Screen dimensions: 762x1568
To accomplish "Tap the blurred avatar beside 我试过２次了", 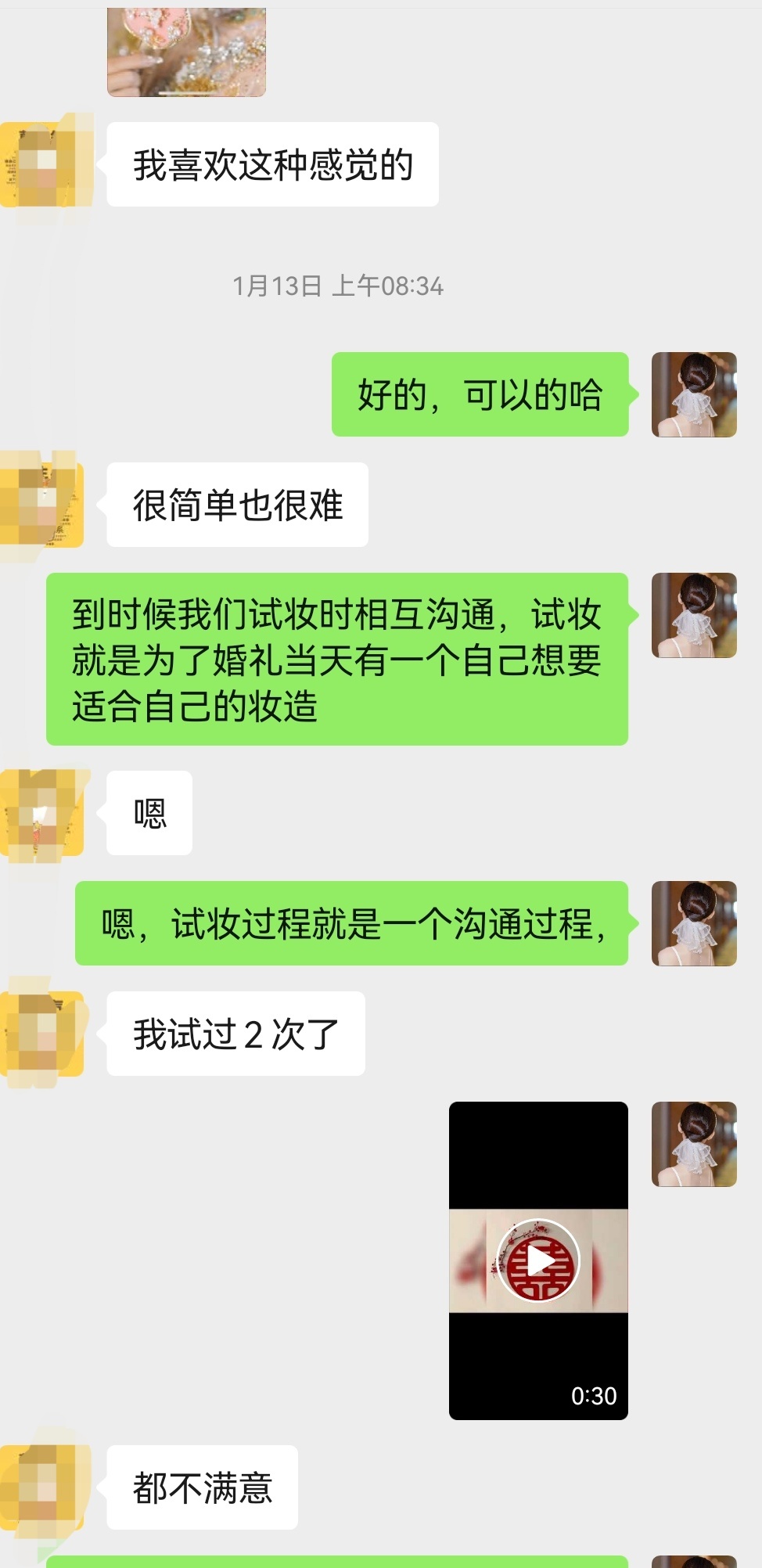I will click(x=42, y=1034).
